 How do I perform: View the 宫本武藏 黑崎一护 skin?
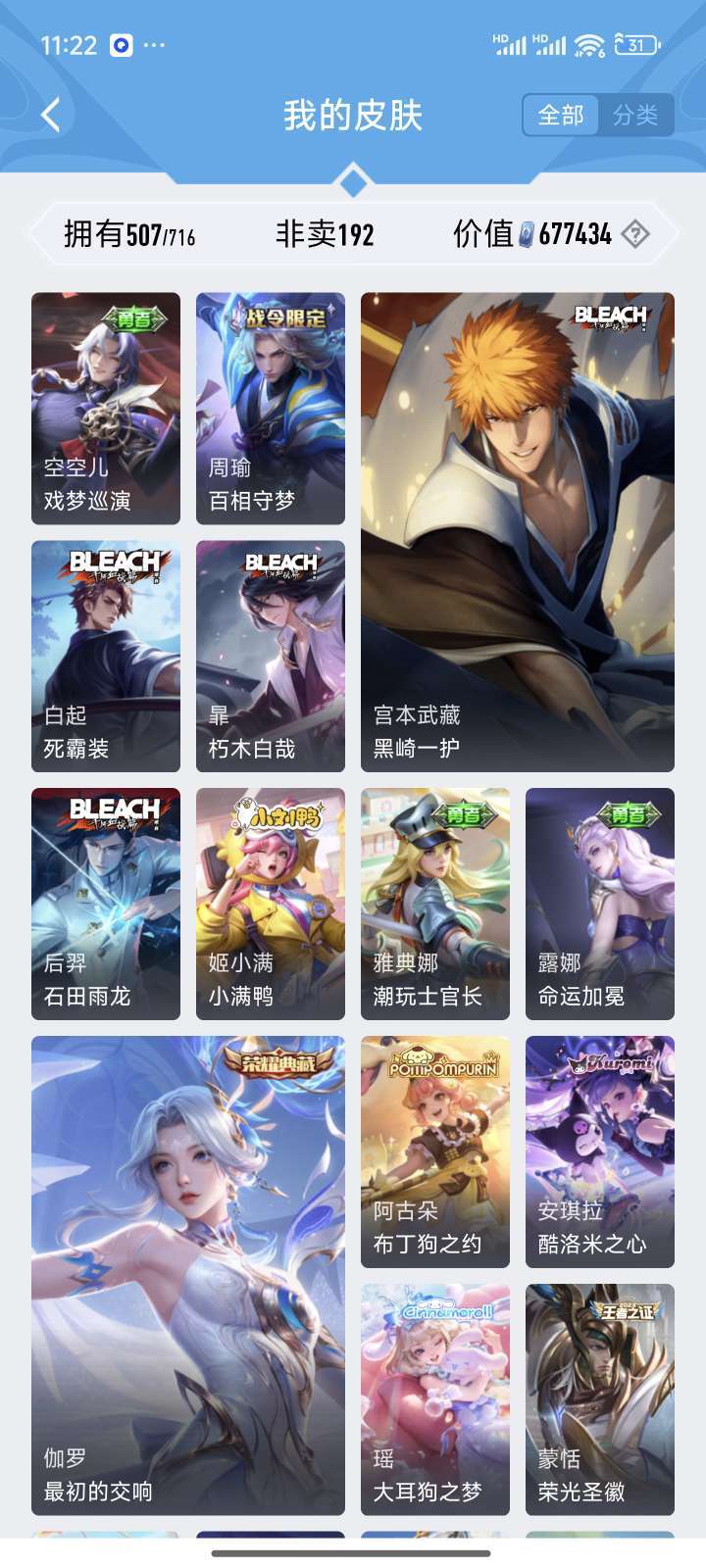(x=518, y=532)
